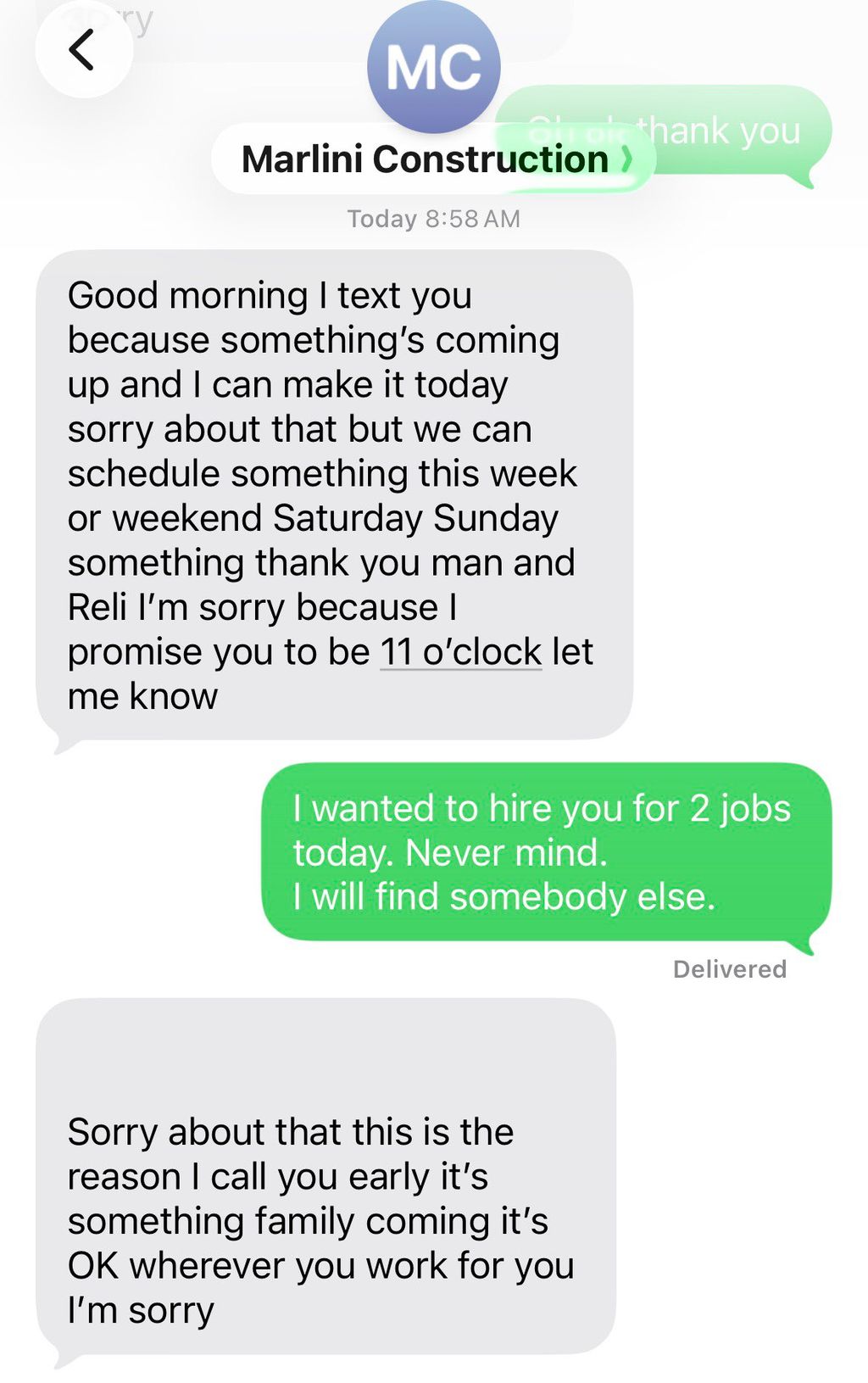Tap the MC contact avatar
868x1383 pixels.
pyautogui.click(x=433, y=65)
